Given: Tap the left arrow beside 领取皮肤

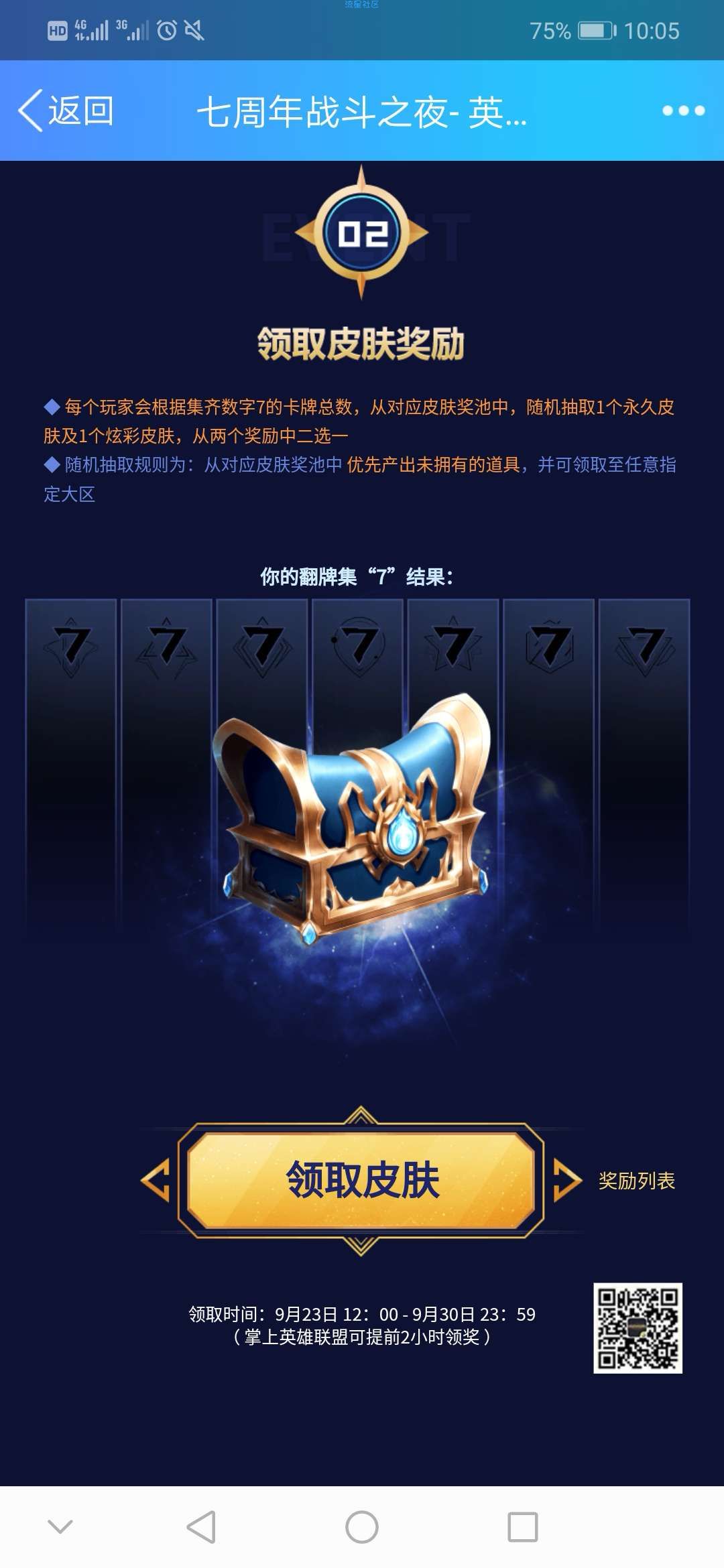Looking at the screenshot, I should [156, 1181].
